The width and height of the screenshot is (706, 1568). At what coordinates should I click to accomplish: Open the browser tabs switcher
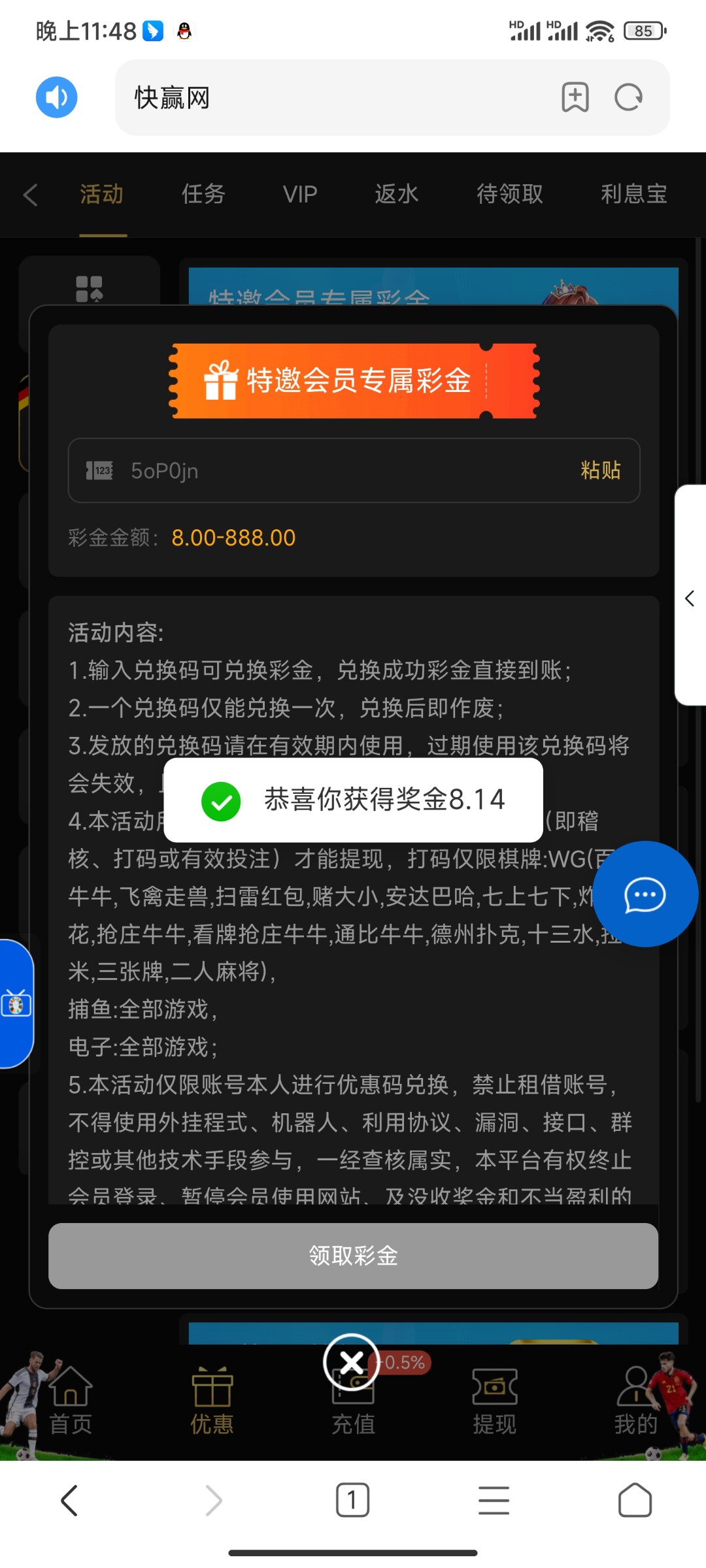pos(352,1499)
